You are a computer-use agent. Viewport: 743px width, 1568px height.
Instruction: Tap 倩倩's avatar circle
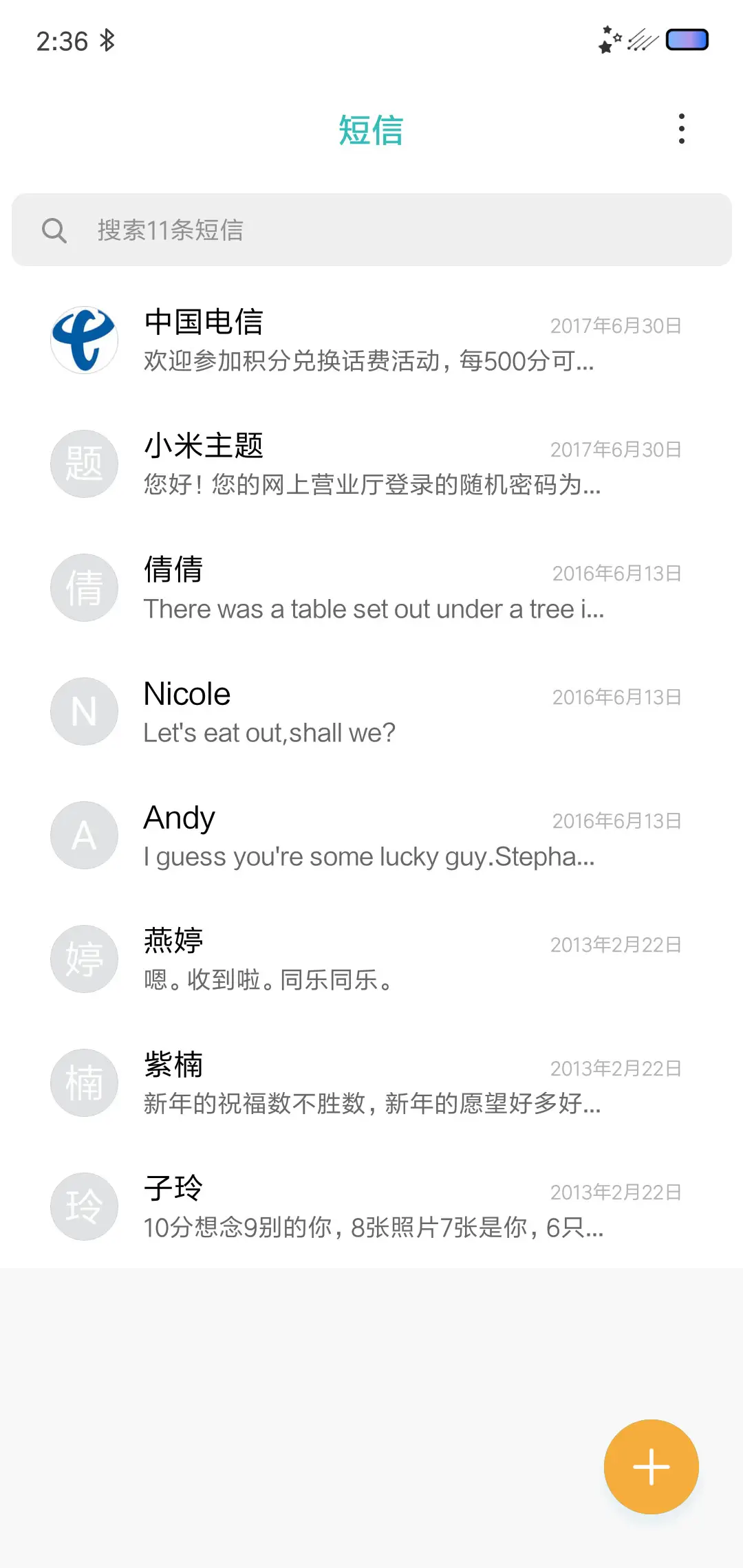click(x=84, y=587)
